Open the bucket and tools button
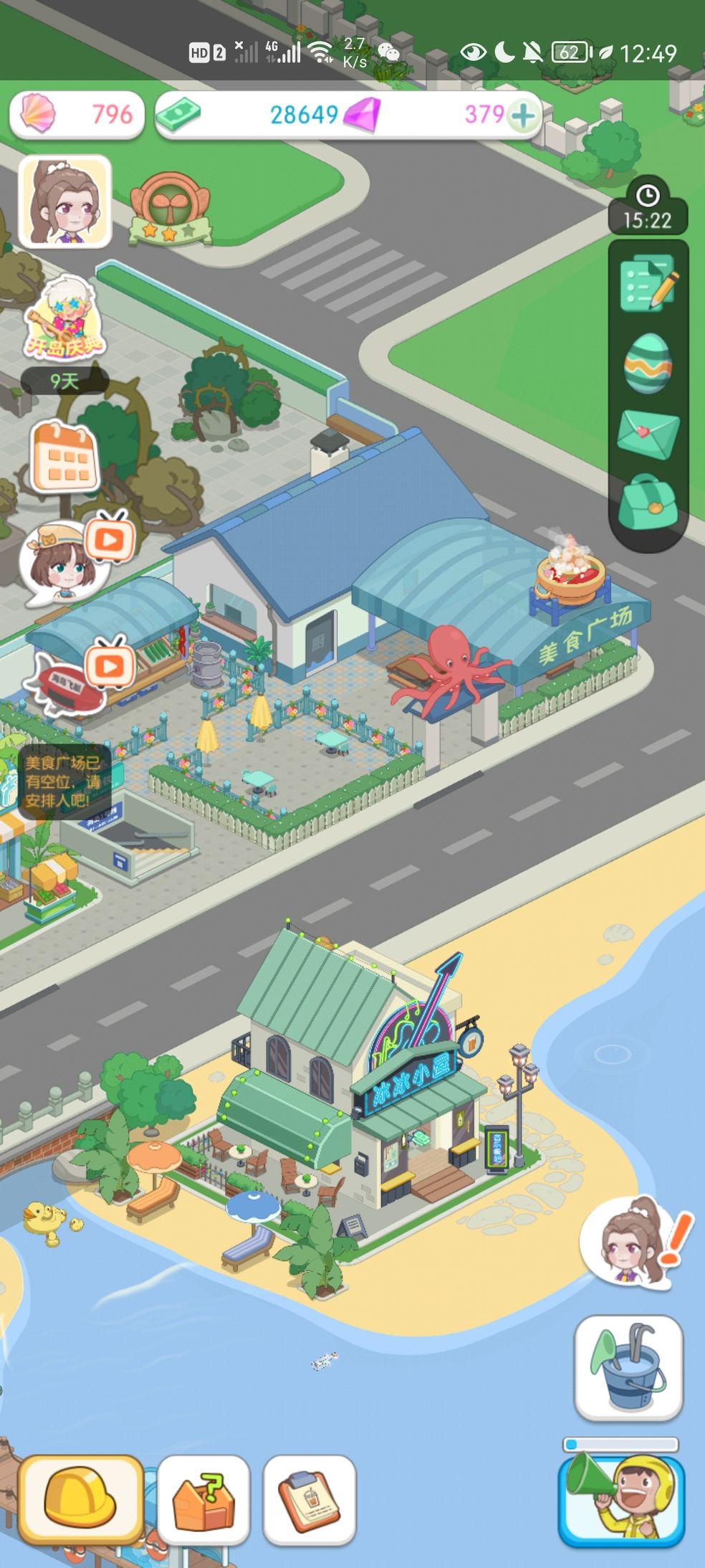This screenshot has width=705, height=1568. [x=628, y=1367]
